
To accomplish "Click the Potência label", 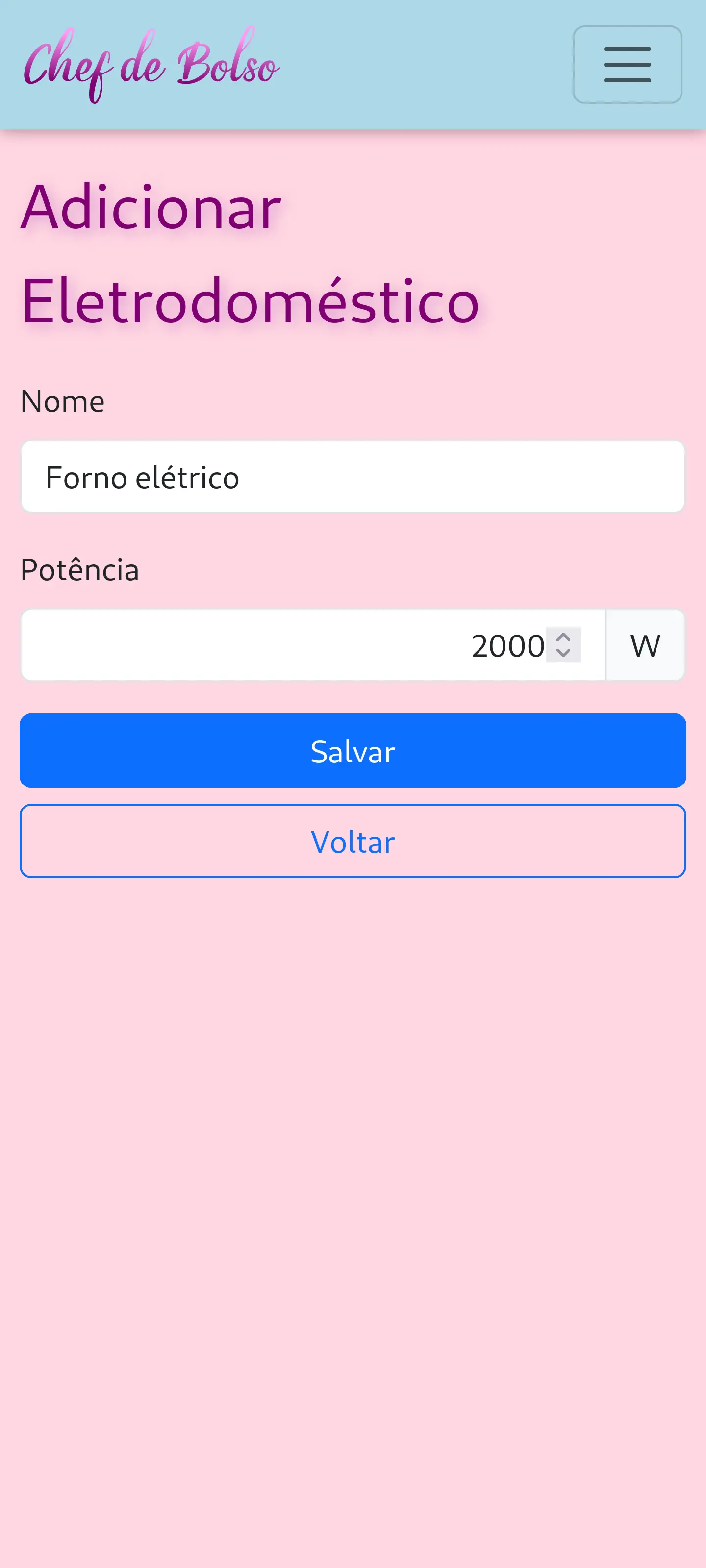I will (x=79, y=569).
